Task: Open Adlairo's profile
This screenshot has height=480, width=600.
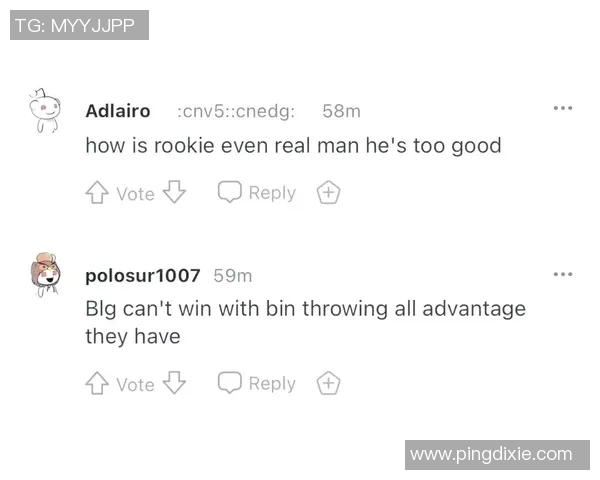Action: click(x=118, y=110)
